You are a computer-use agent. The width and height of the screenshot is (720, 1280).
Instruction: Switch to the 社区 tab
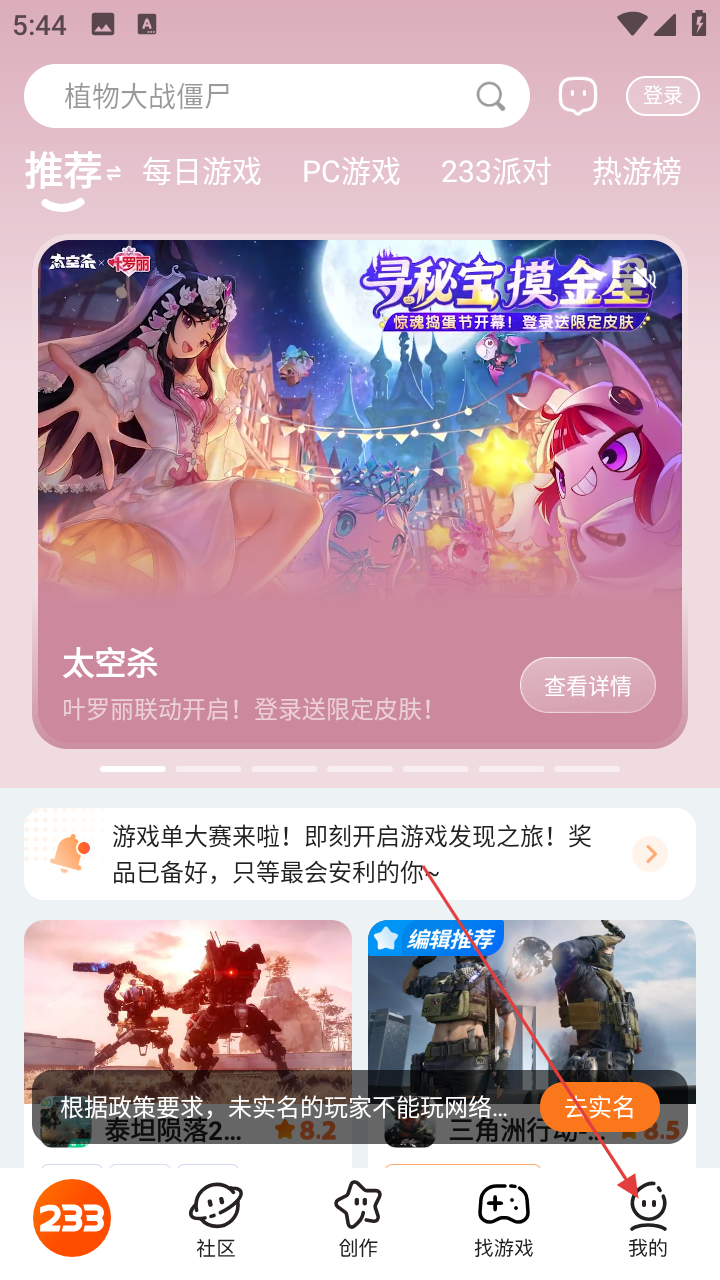point(216,1218)
